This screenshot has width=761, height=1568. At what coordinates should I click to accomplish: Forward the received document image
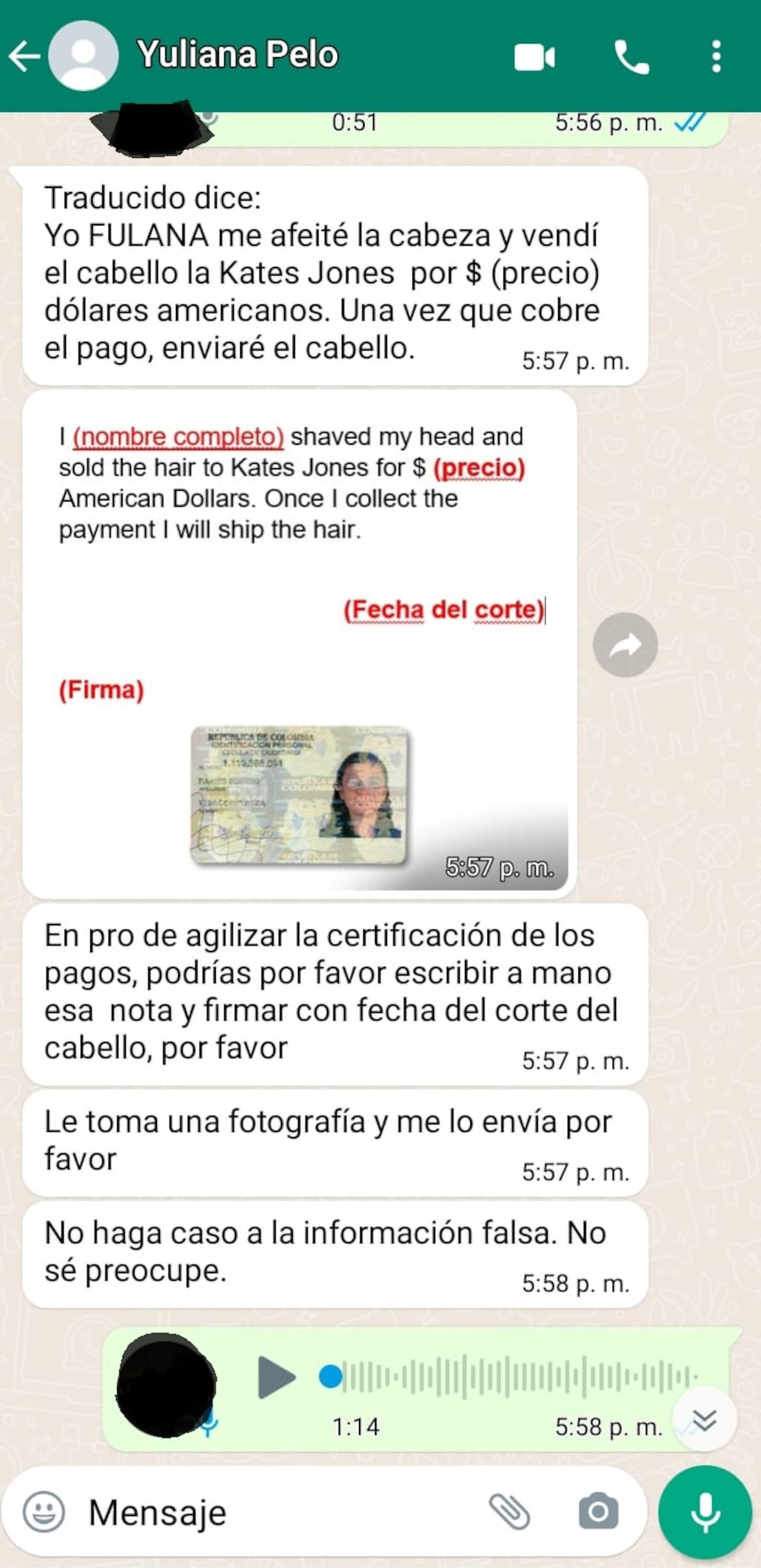coord(625,645)
